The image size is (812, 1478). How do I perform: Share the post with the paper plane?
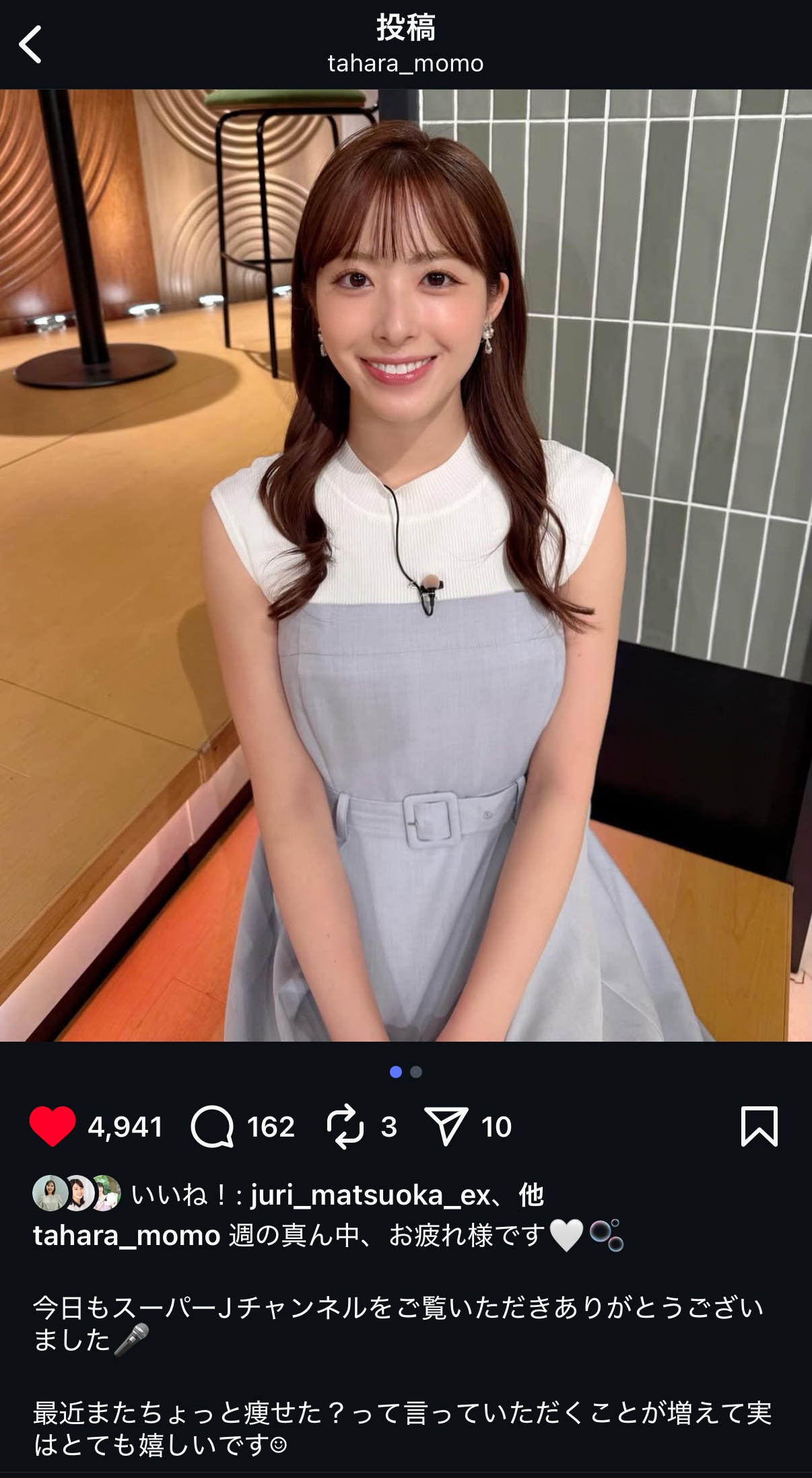tap(446, 1127)
